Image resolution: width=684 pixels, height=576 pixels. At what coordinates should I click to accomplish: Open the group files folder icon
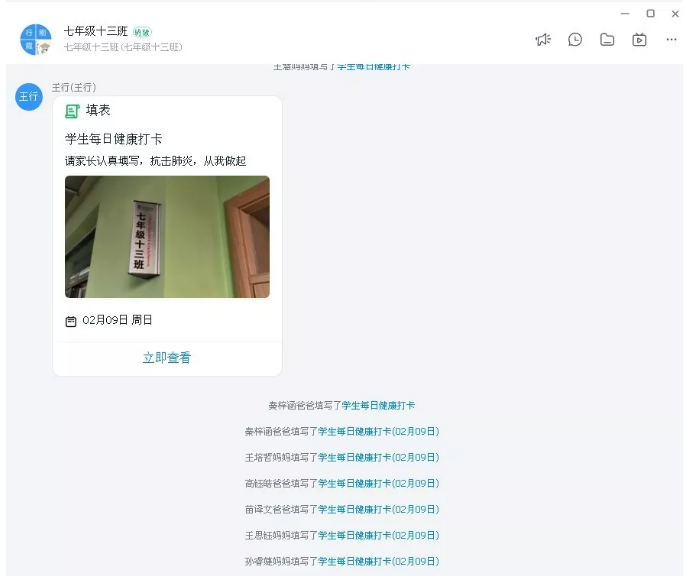pos(607,40)
